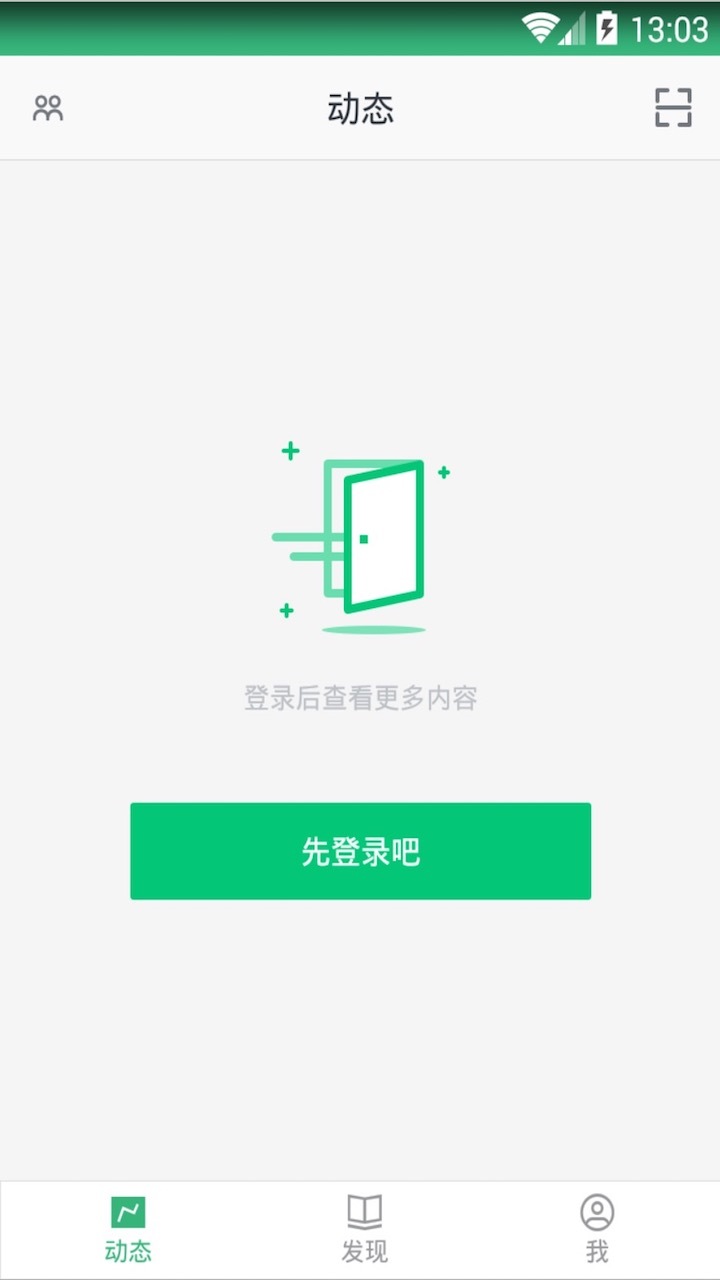Switch to the 发现 tab
Viewport: 720px width, 1280px height.
click(364, 1229)
